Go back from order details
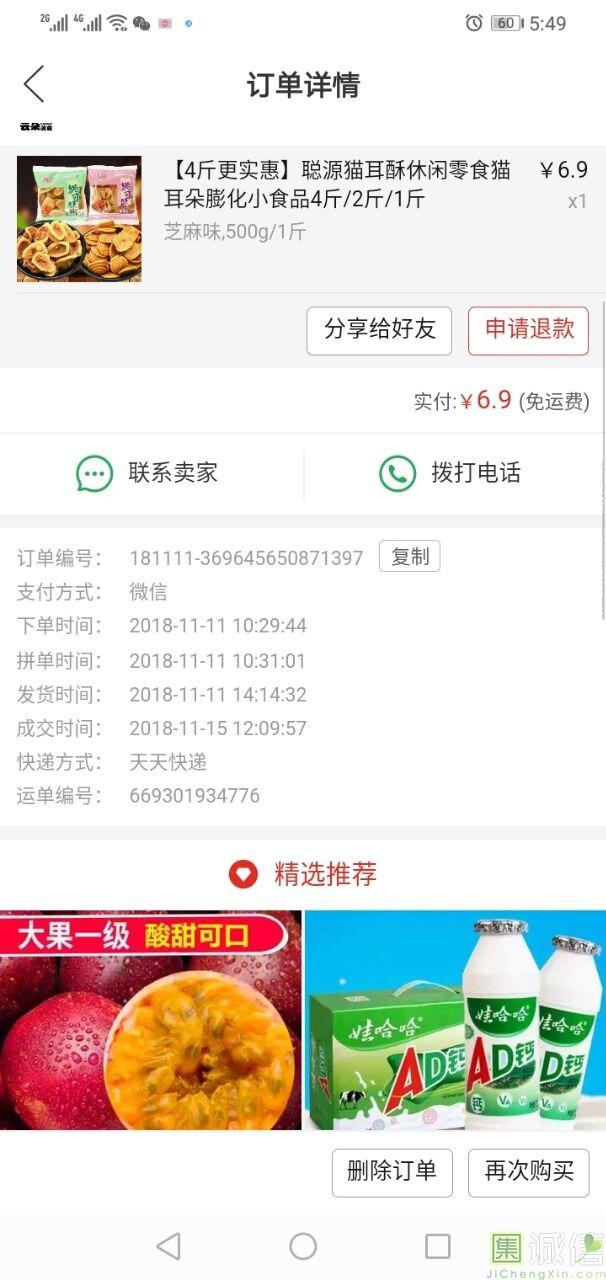 pos(34,85)
